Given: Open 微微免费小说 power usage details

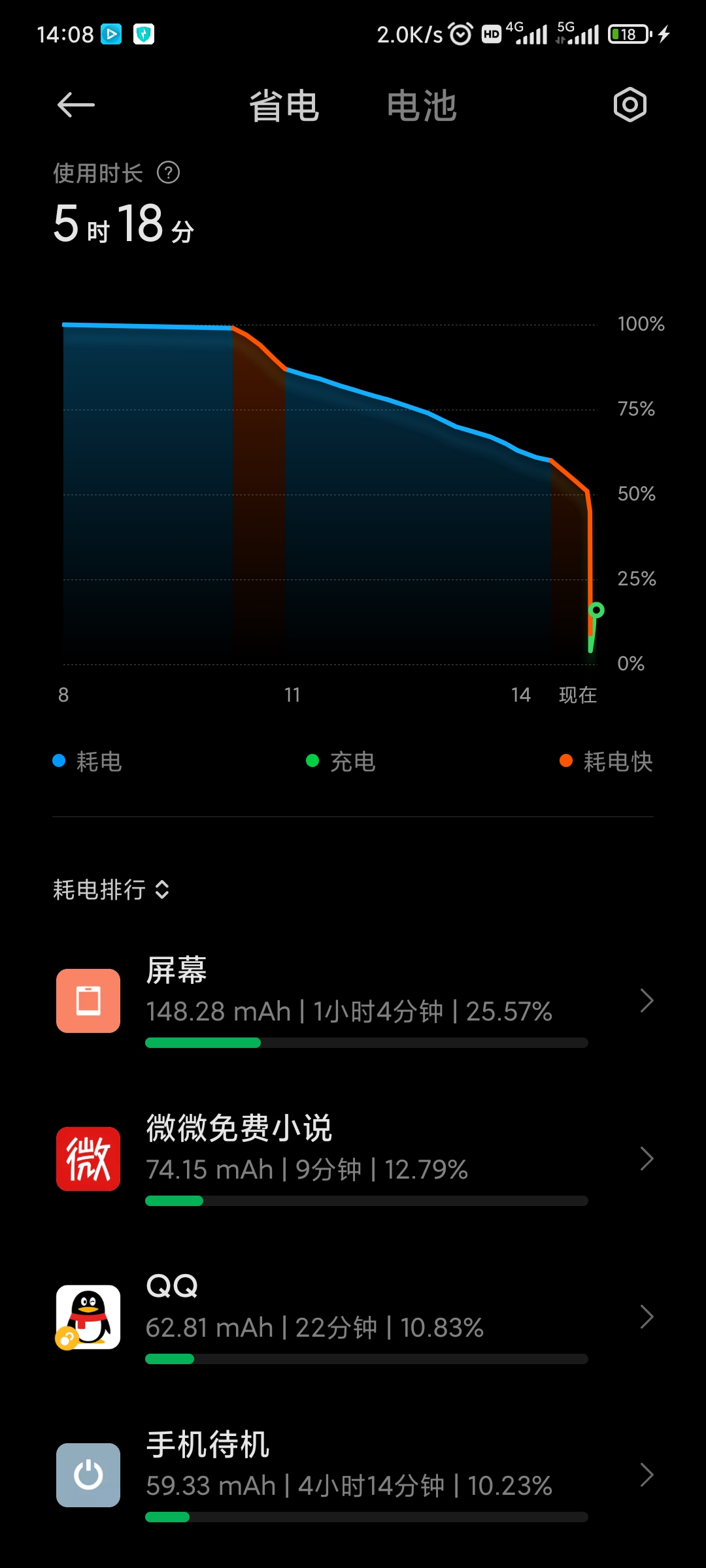Looking at the screenshot, I should click(353, 1159).
